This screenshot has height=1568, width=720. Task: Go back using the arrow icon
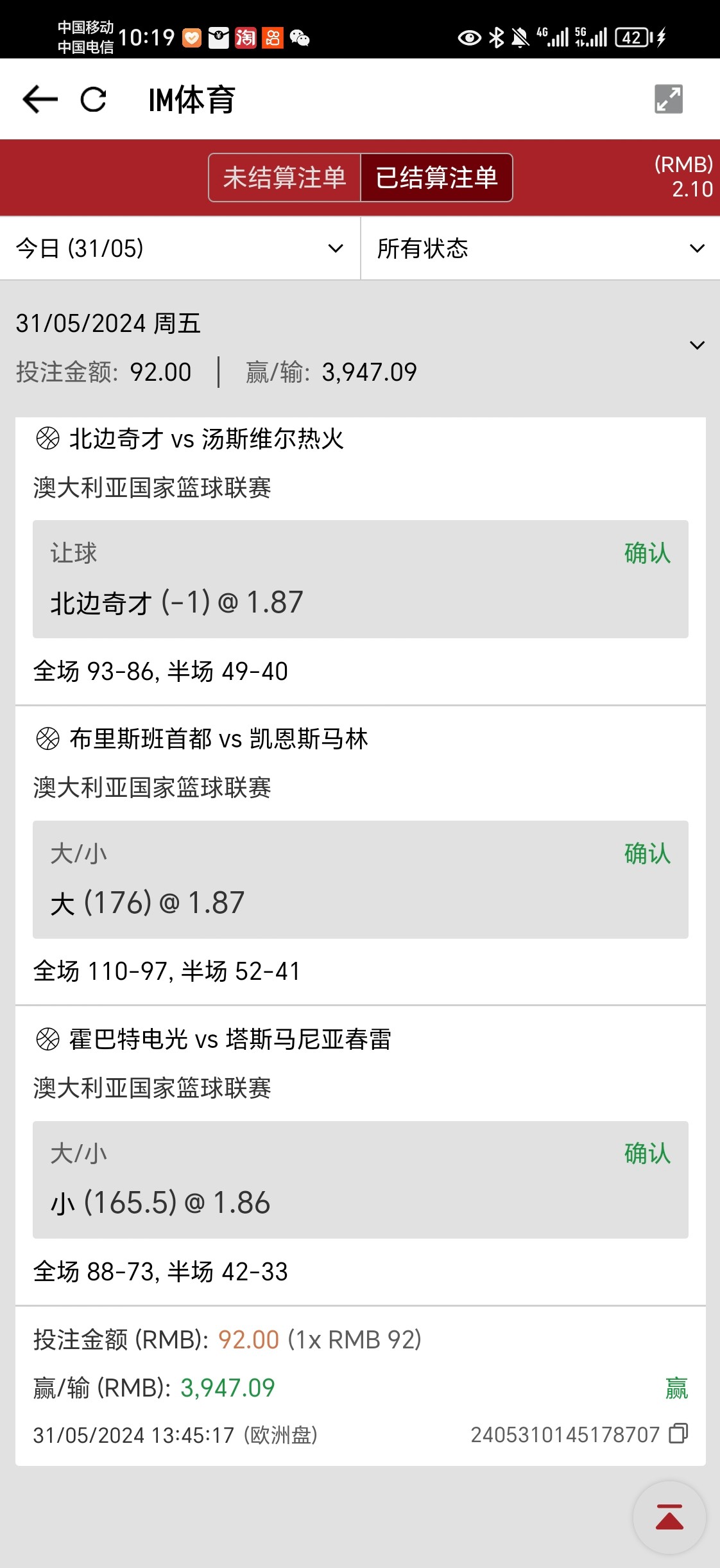click(x=40, y=100)
